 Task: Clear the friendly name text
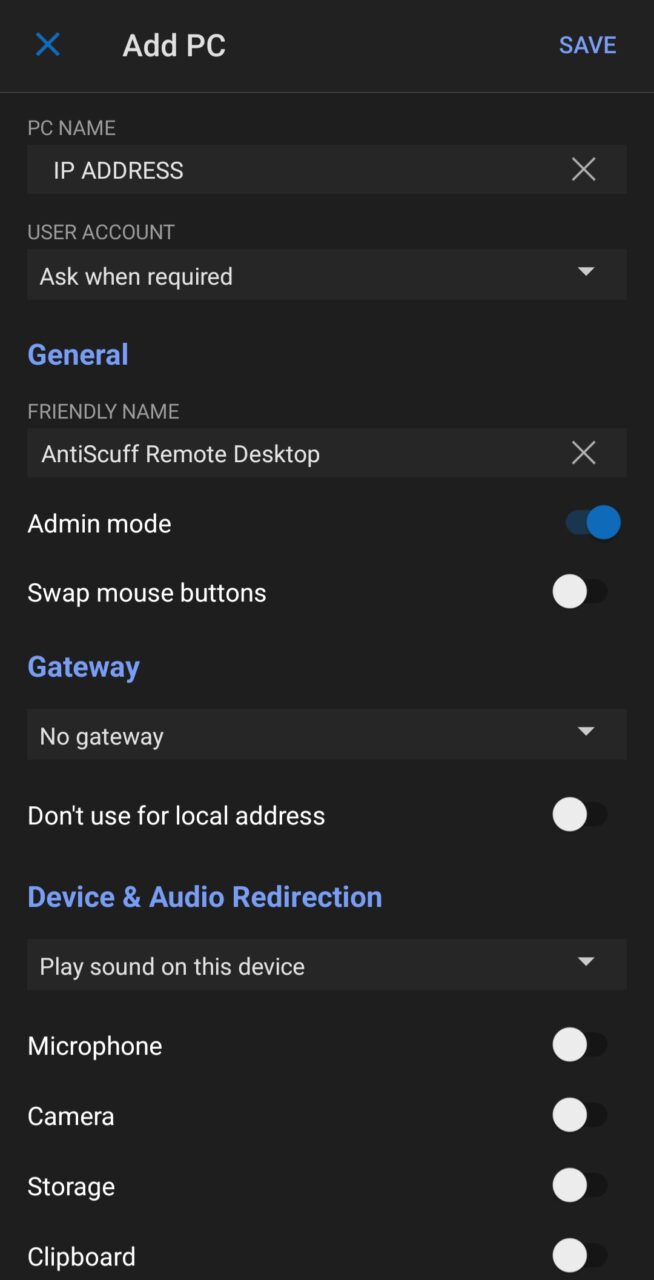click(x=584, y=454)
